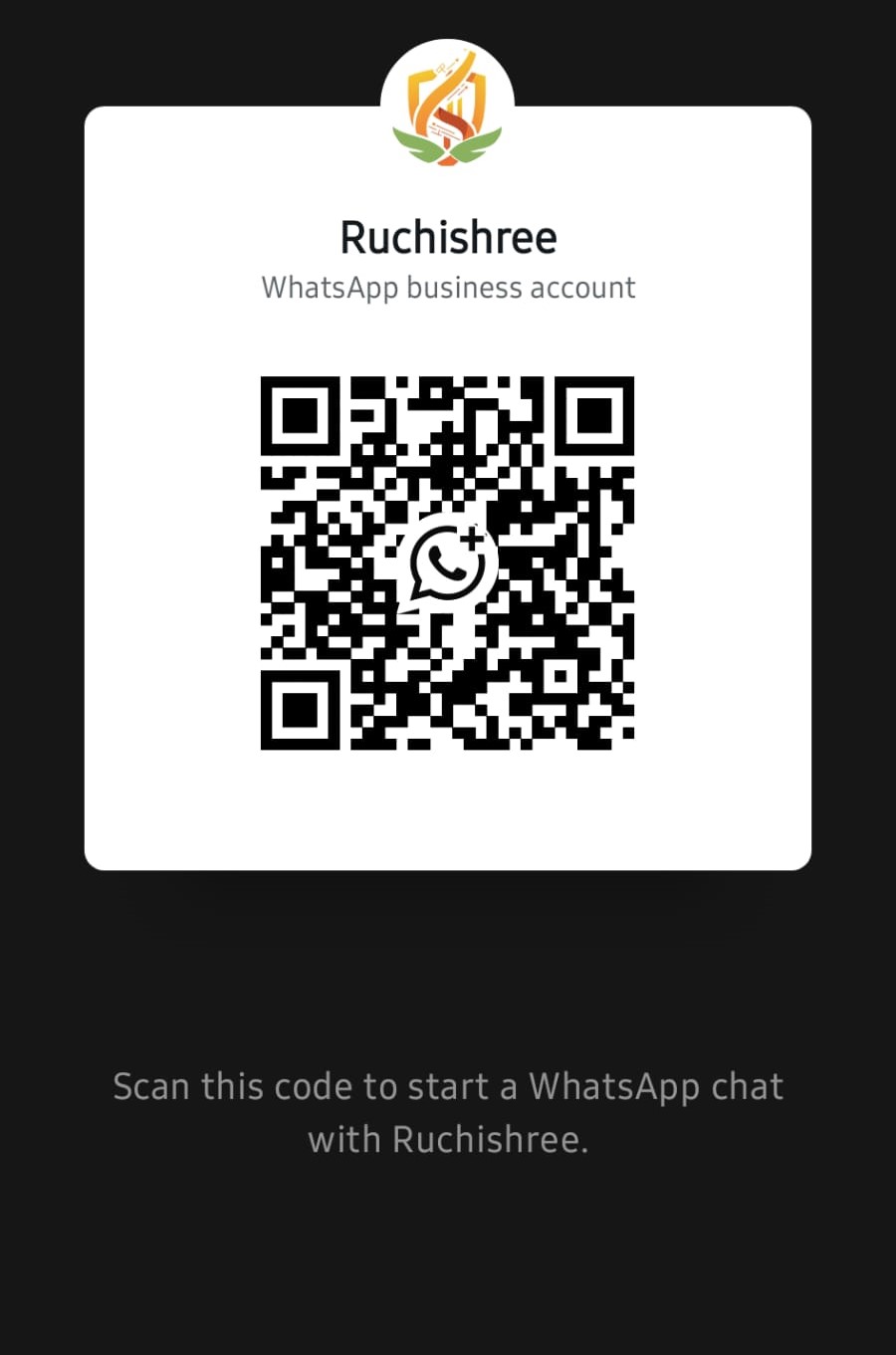Click the scan instruction text at bottom
The width and height of the screenshot is (896, 1355).
pyautogui.click(x=447, y=1112)
